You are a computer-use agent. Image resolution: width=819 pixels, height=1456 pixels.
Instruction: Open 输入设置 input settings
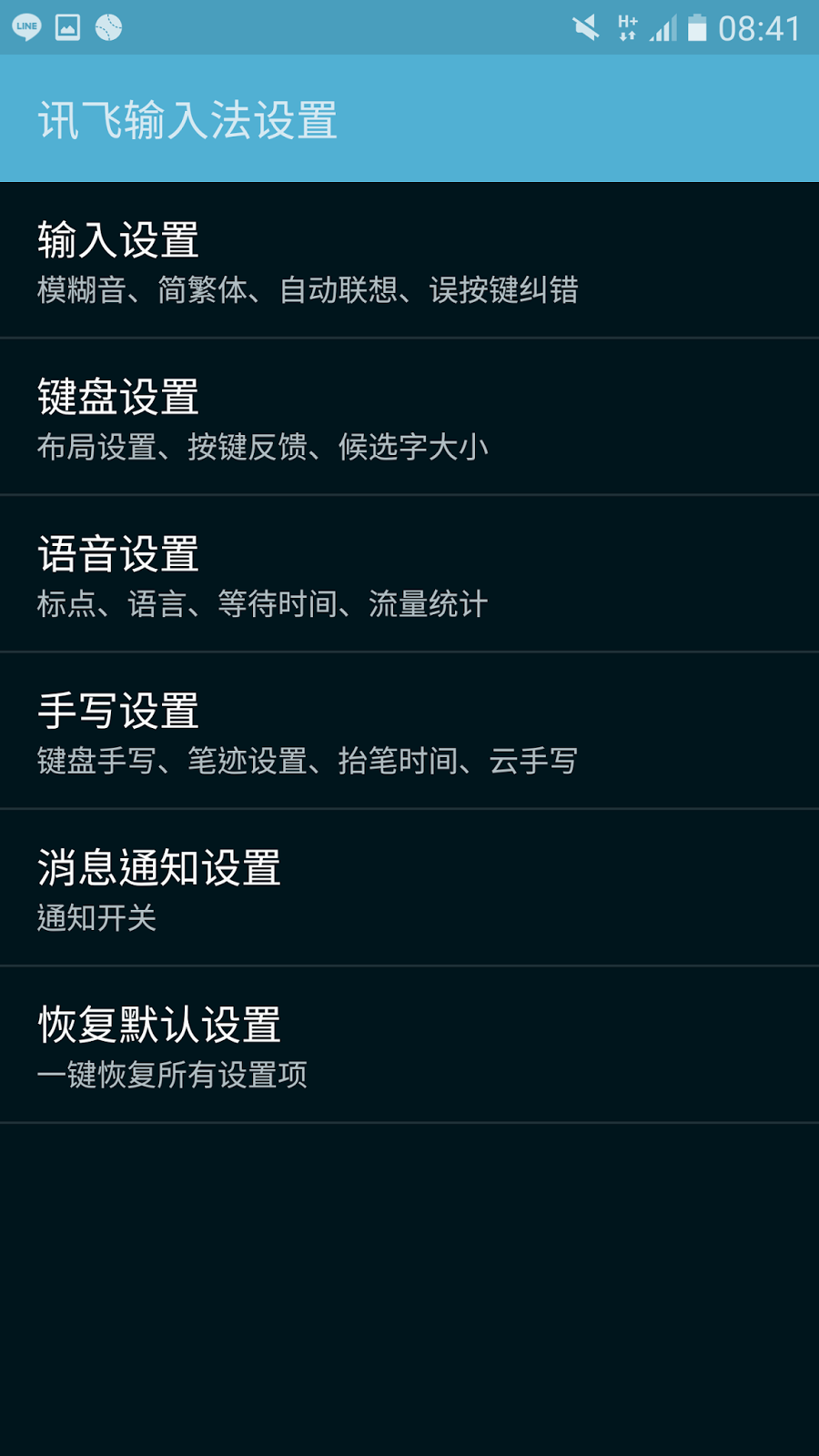click(x=409, y=261)
